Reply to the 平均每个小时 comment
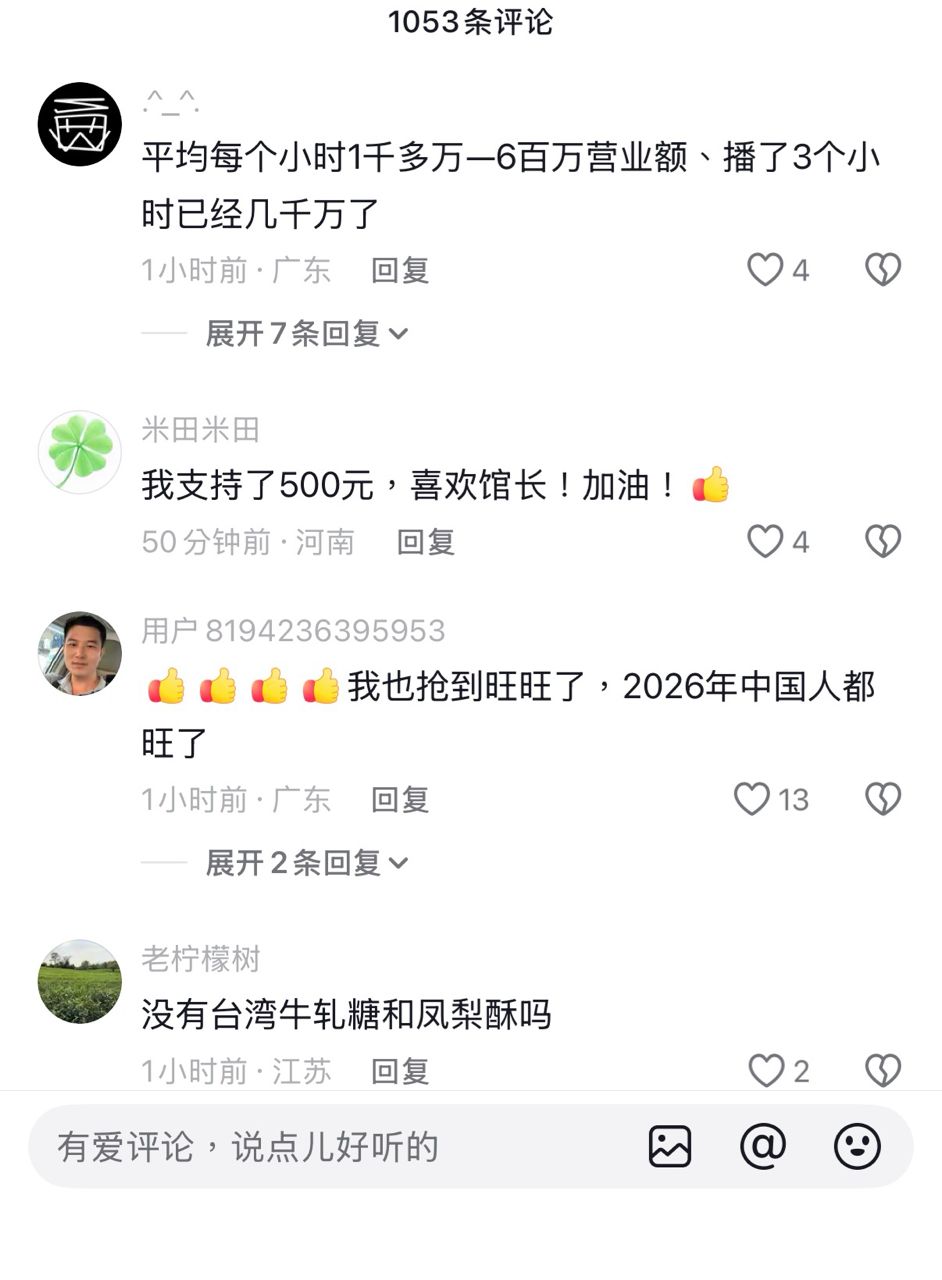942x1280 pixels. tap(400, 270)
